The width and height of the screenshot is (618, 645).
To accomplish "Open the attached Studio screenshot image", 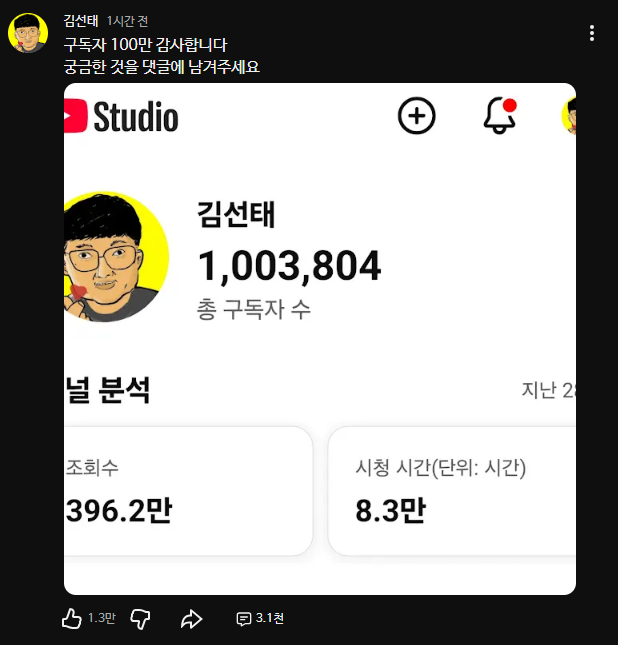I will (320, 340).
